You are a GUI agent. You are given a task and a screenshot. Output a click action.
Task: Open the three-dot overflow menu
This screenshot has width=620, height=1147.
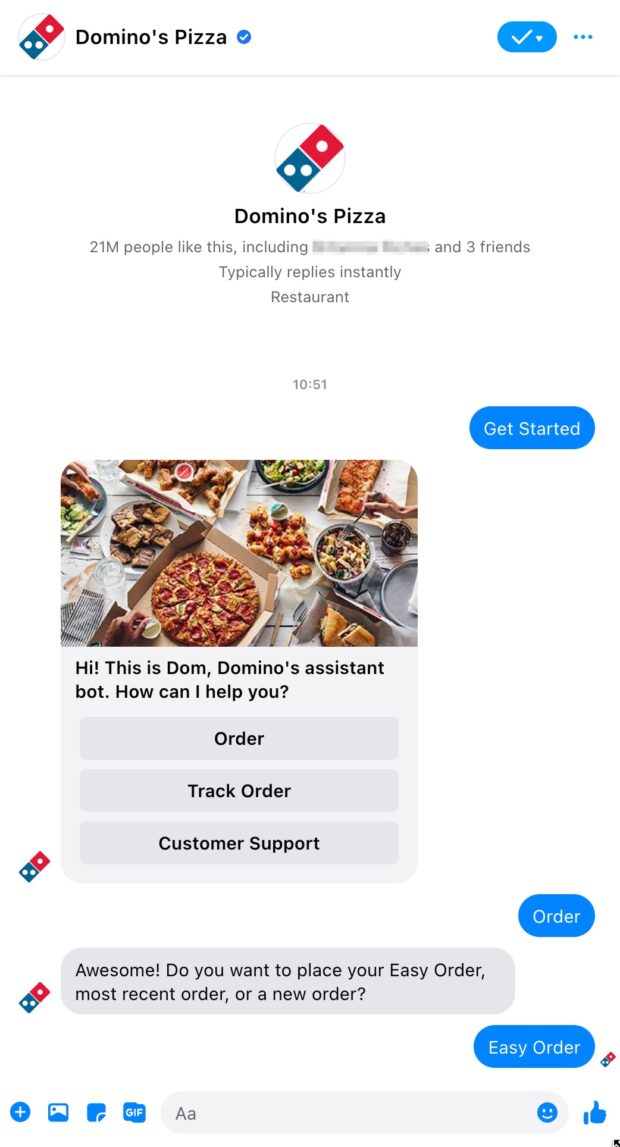tap(583, 38)
